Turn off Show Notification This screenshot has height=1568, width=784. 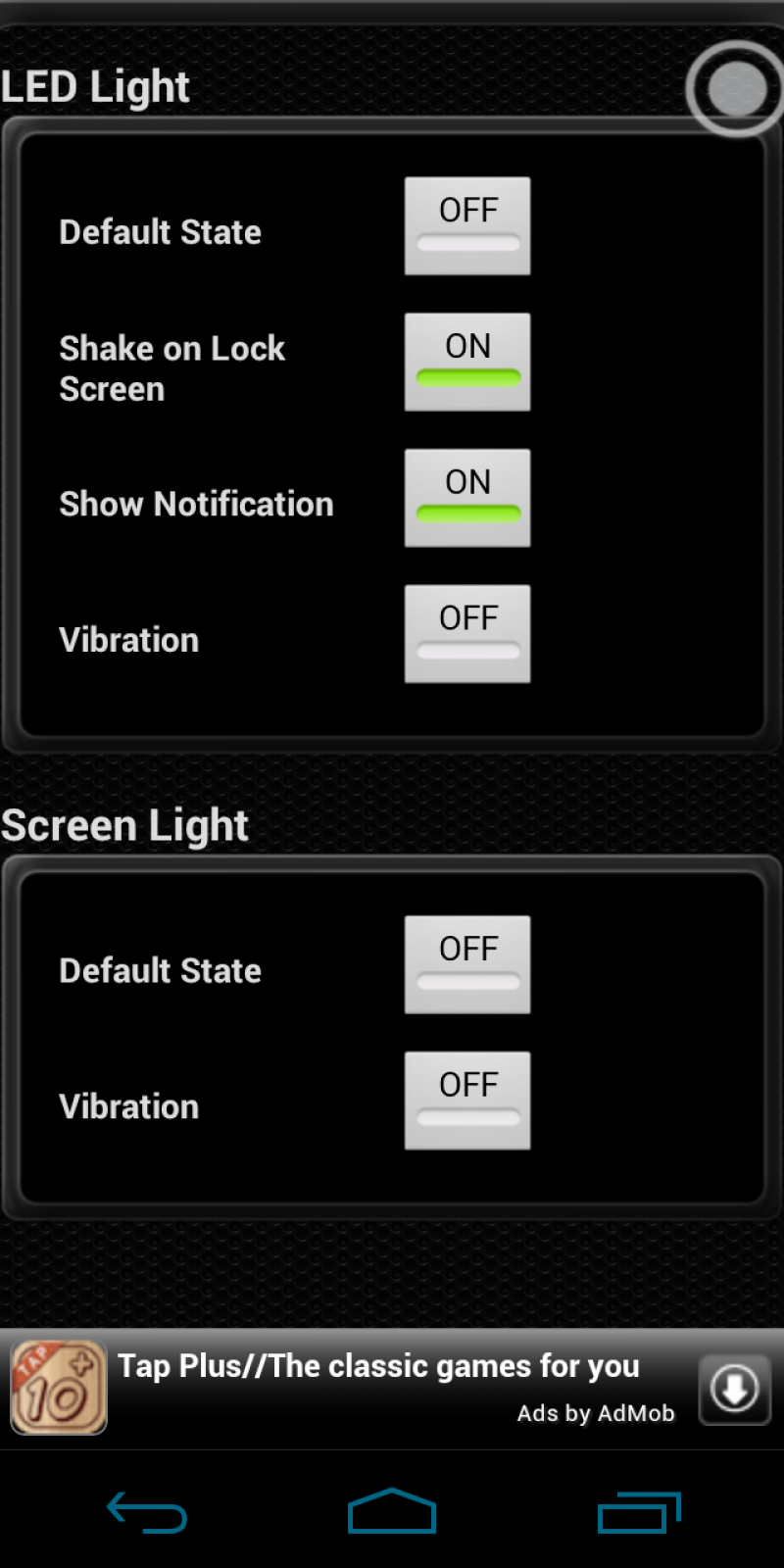[x=467, y=498]
